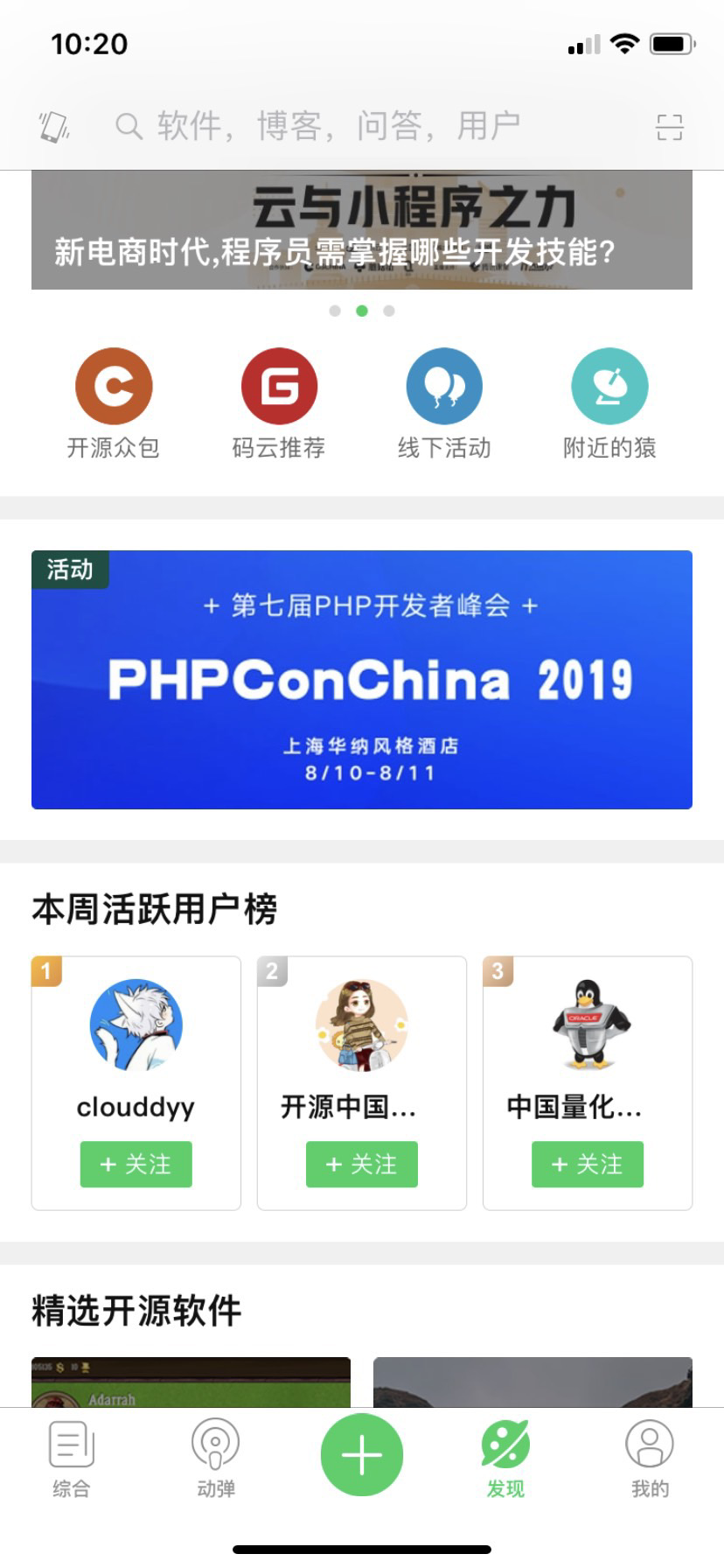The height and width of the screenshot is (1568, 724).
Task: Open the PHPConChina 2019 event banner
Action: click(362, 680)
